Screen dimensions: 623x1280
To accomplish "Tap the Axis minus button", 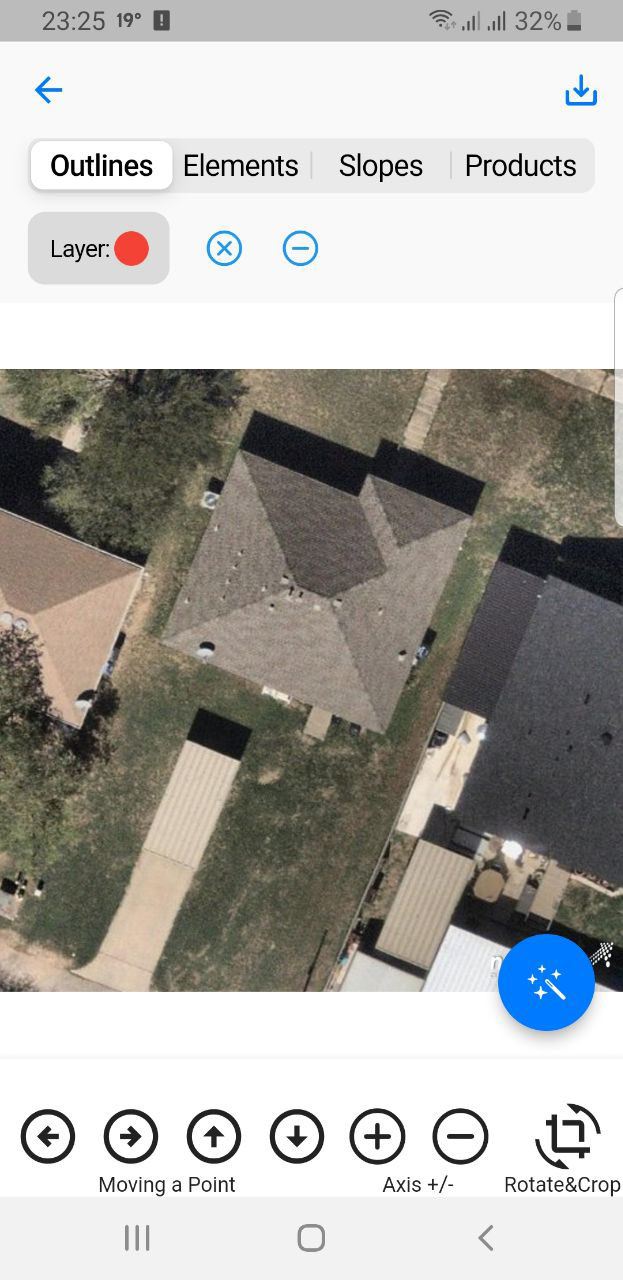I will click(460, 1137).
